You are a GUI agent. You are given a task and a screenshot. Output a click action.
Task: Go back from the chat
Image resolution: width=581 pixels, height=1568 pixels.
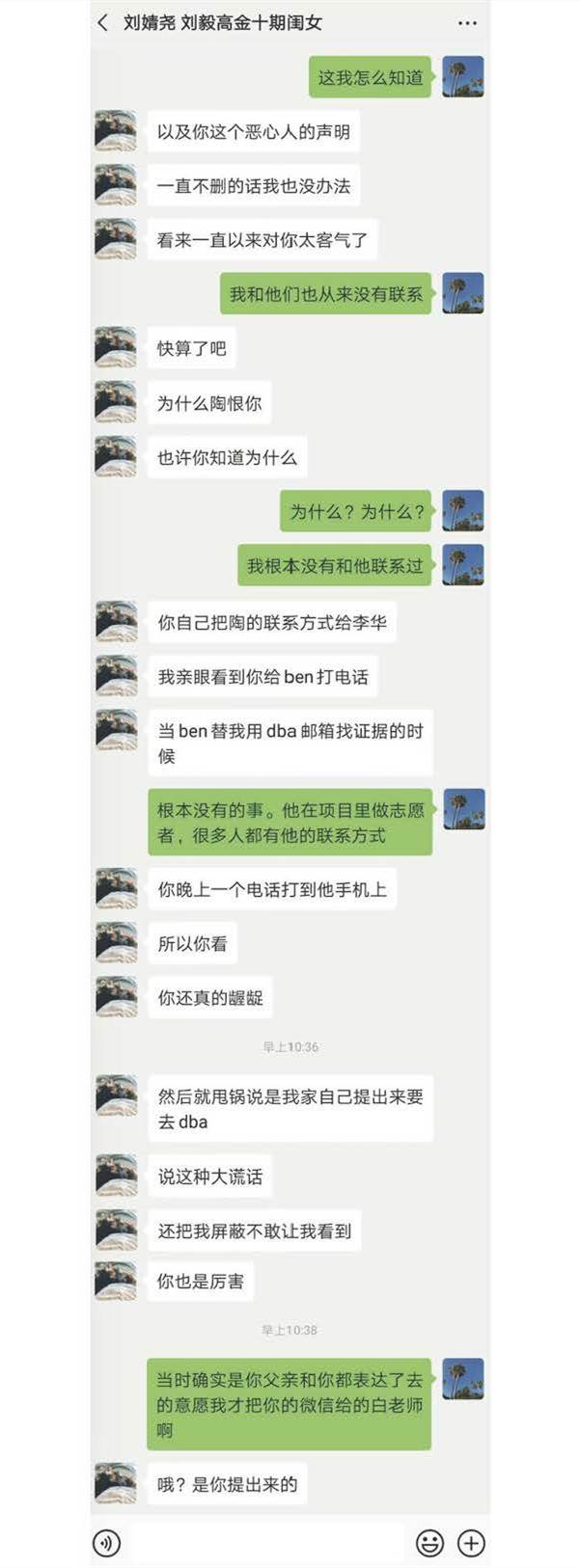[103, 22]
